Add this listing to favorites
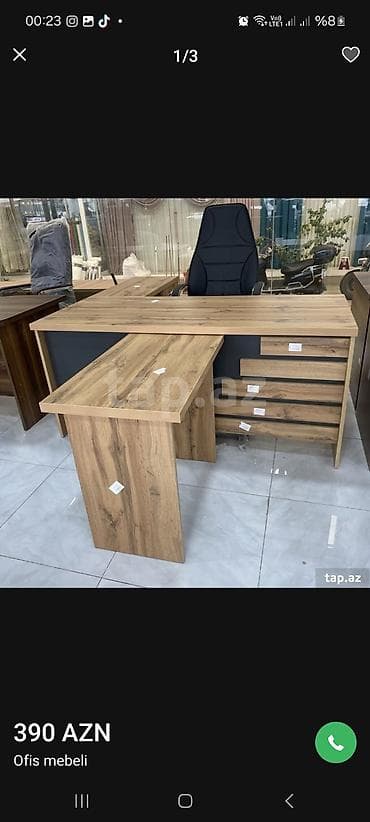Viewport: 370px width, 822px height. (351, 55)
